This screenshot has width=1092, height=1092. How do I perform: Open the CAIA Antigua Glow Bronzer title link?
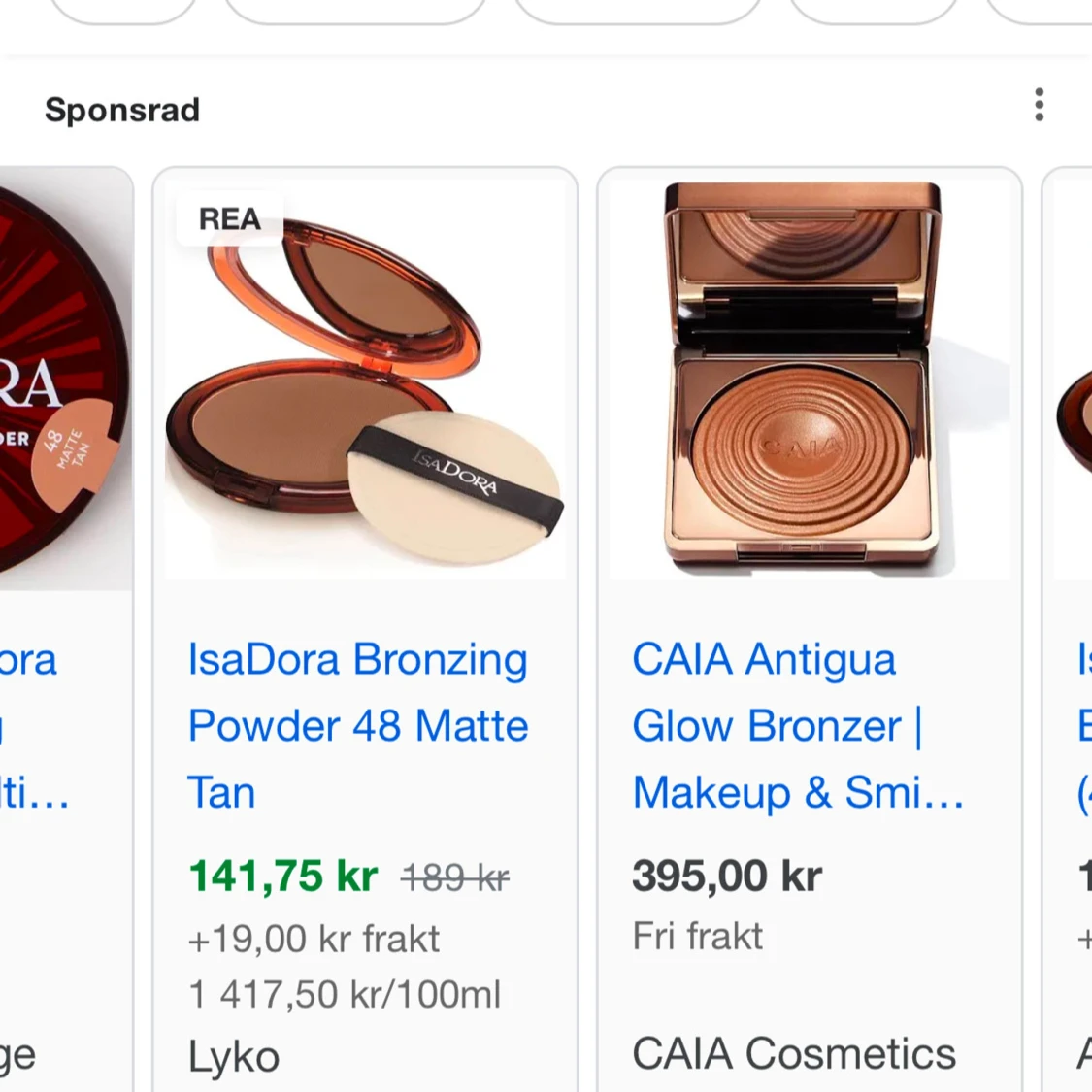click(x=798, y=726)
